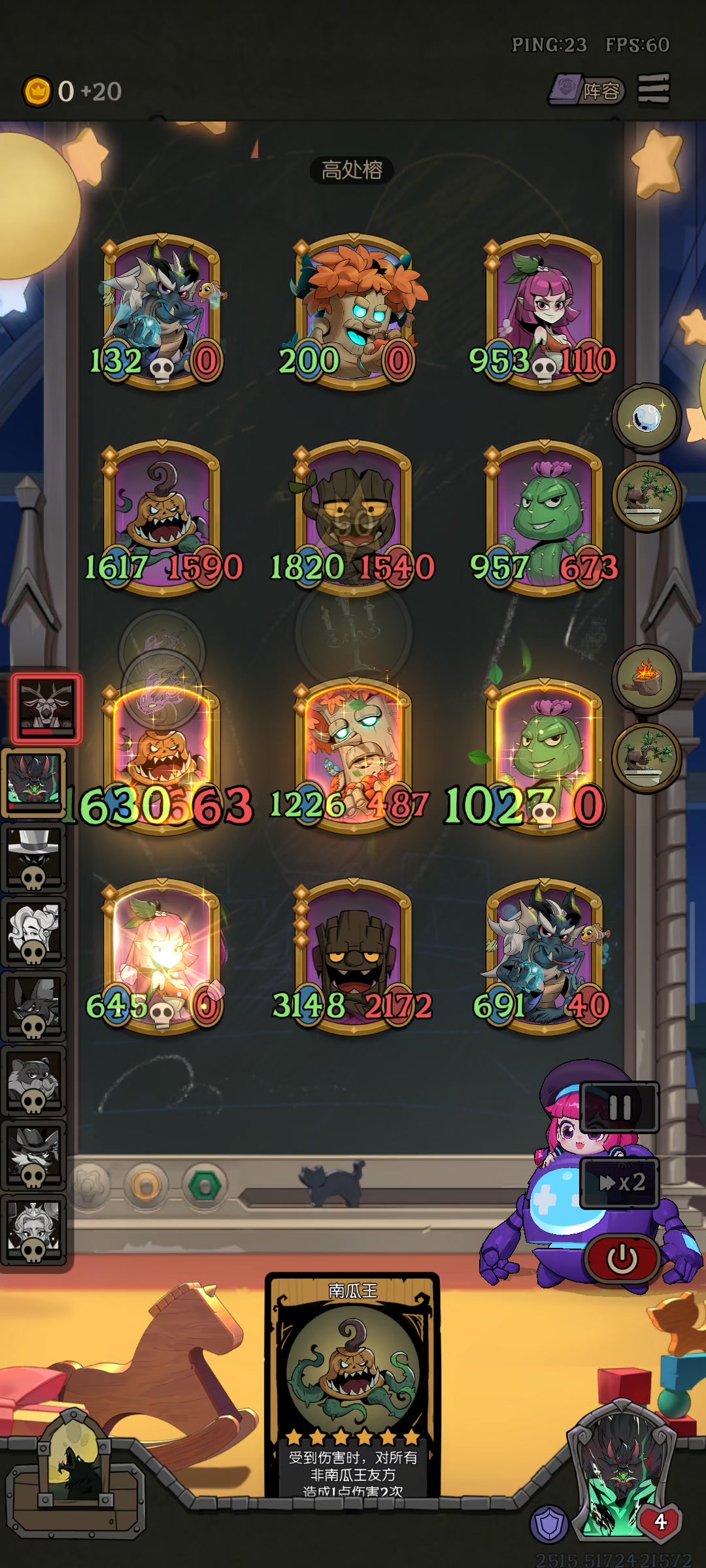The height and width of the screenshot is (1568, 706).
Task: Tap the pumpkin unit with 1617 attack
Action: 162,517
